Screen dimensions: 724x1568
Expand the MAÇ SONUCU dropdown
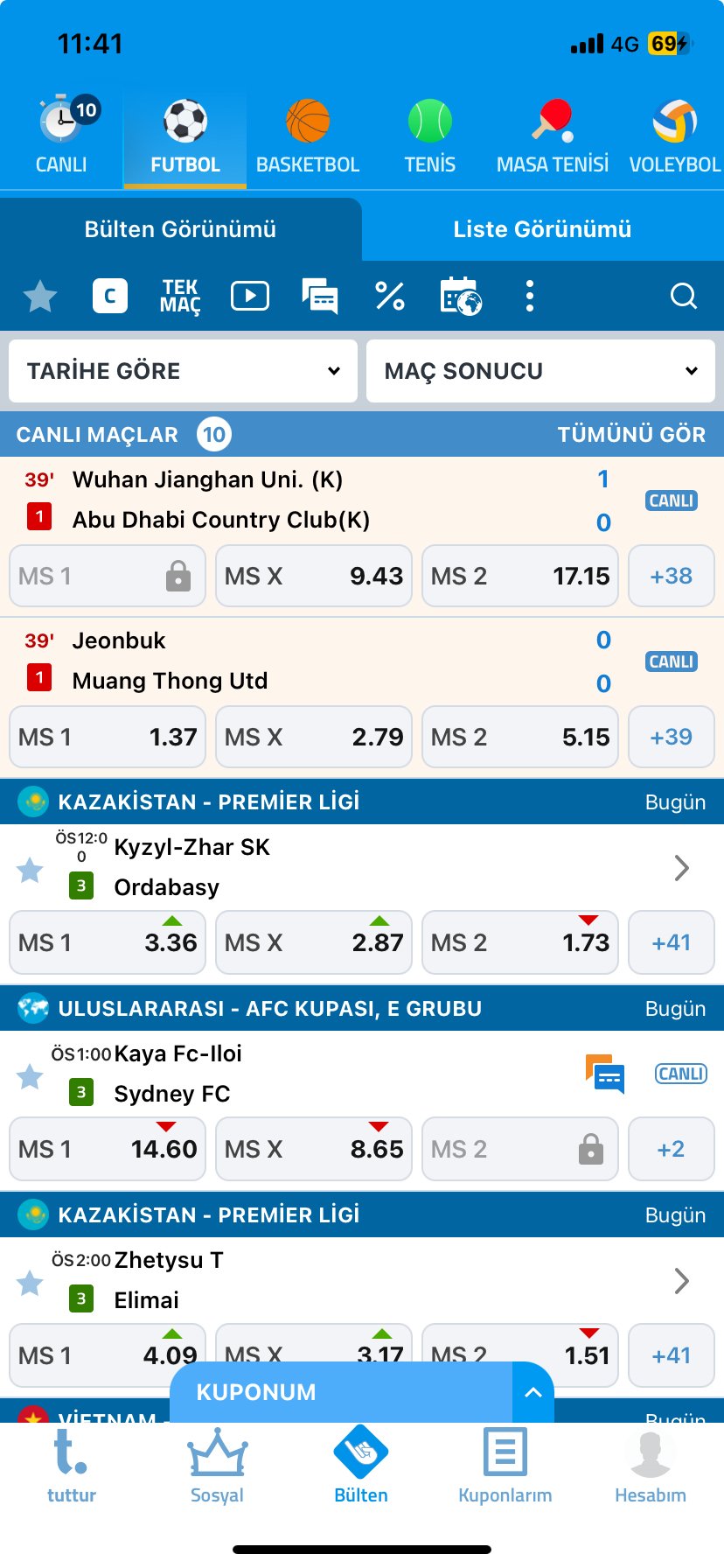pos(540,371)
